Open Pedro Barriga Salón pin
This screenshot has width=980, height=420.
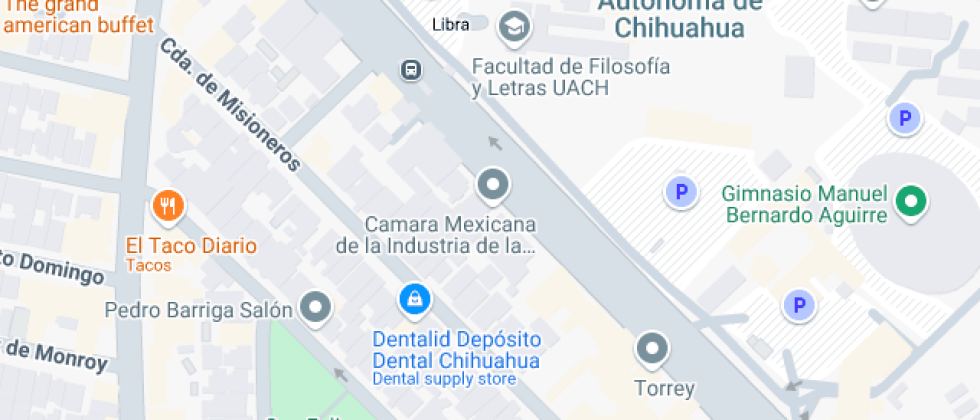click(x=317, y=308)
